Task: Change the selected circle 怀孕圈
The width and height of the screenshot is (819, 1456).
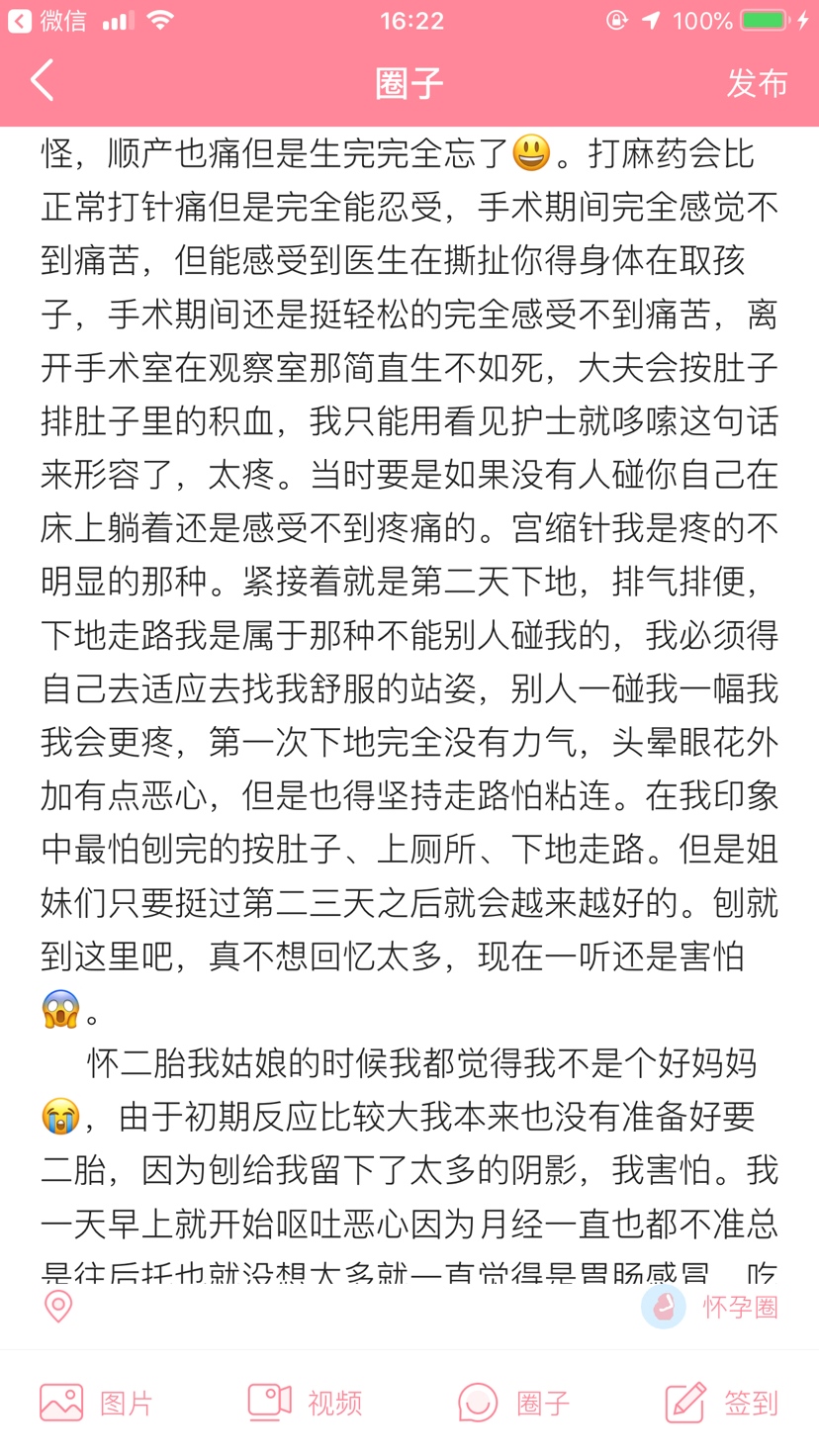Action: [710, 1307]
